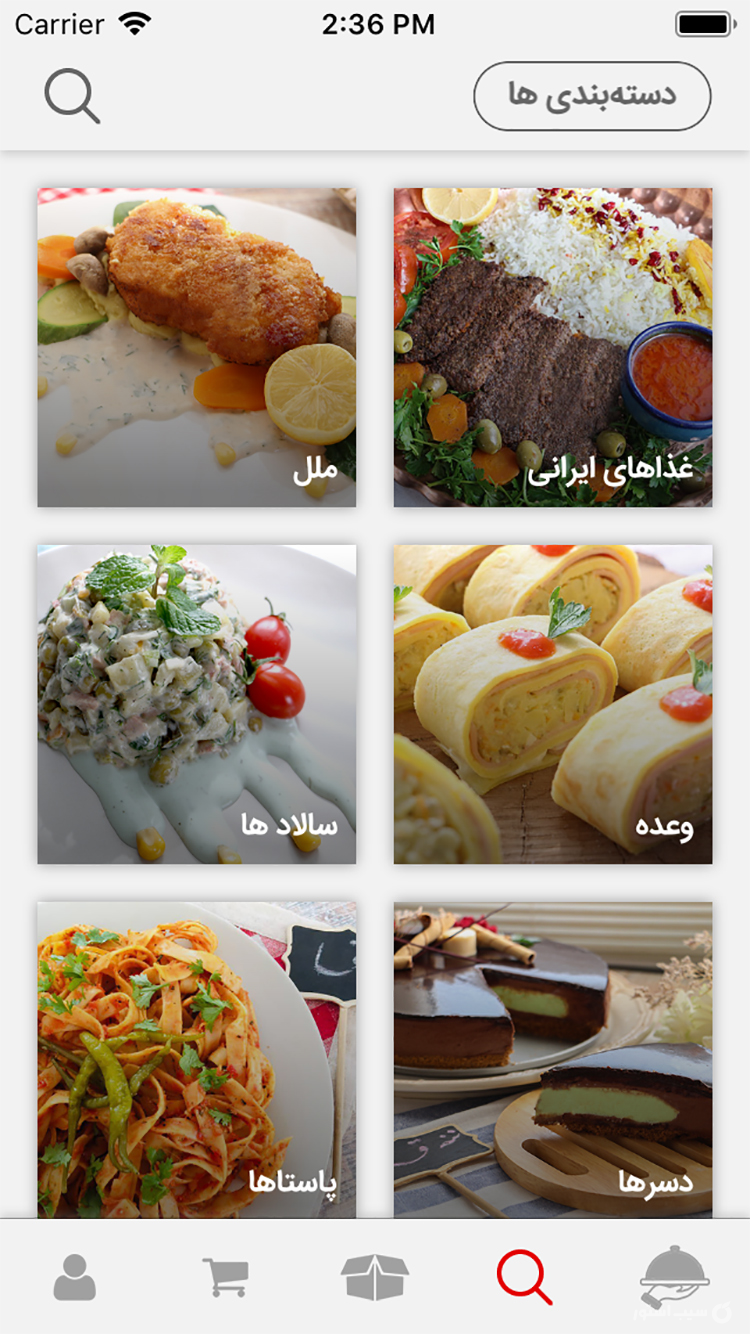Open the سالاد ها category card
750x1334 pixels.
196,700
